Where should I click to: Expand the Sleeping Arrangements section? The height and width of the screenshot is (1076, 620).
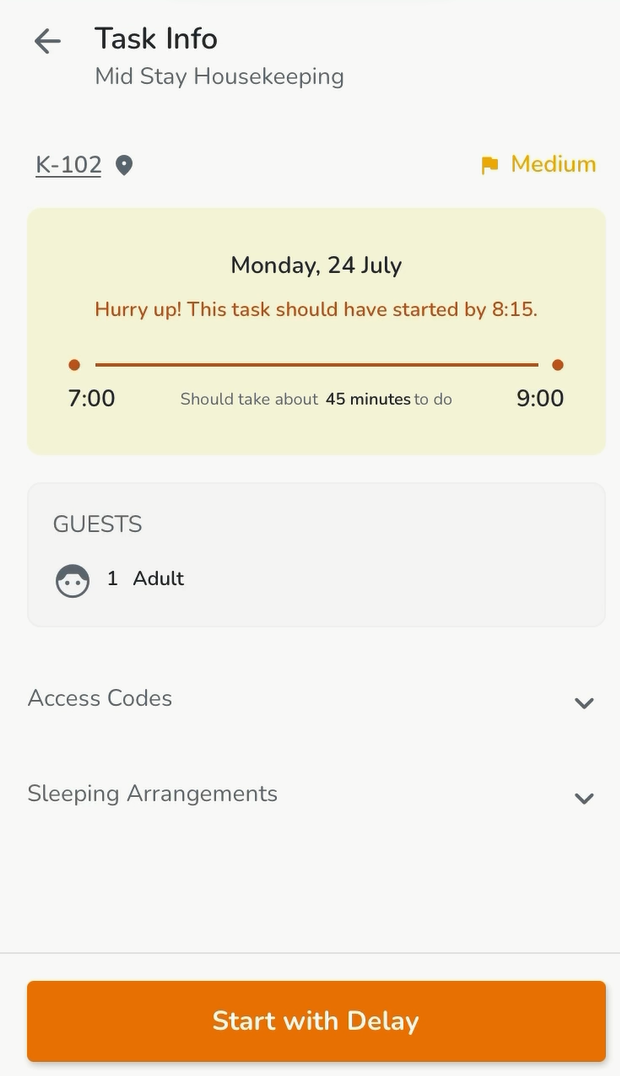point(584,798)
